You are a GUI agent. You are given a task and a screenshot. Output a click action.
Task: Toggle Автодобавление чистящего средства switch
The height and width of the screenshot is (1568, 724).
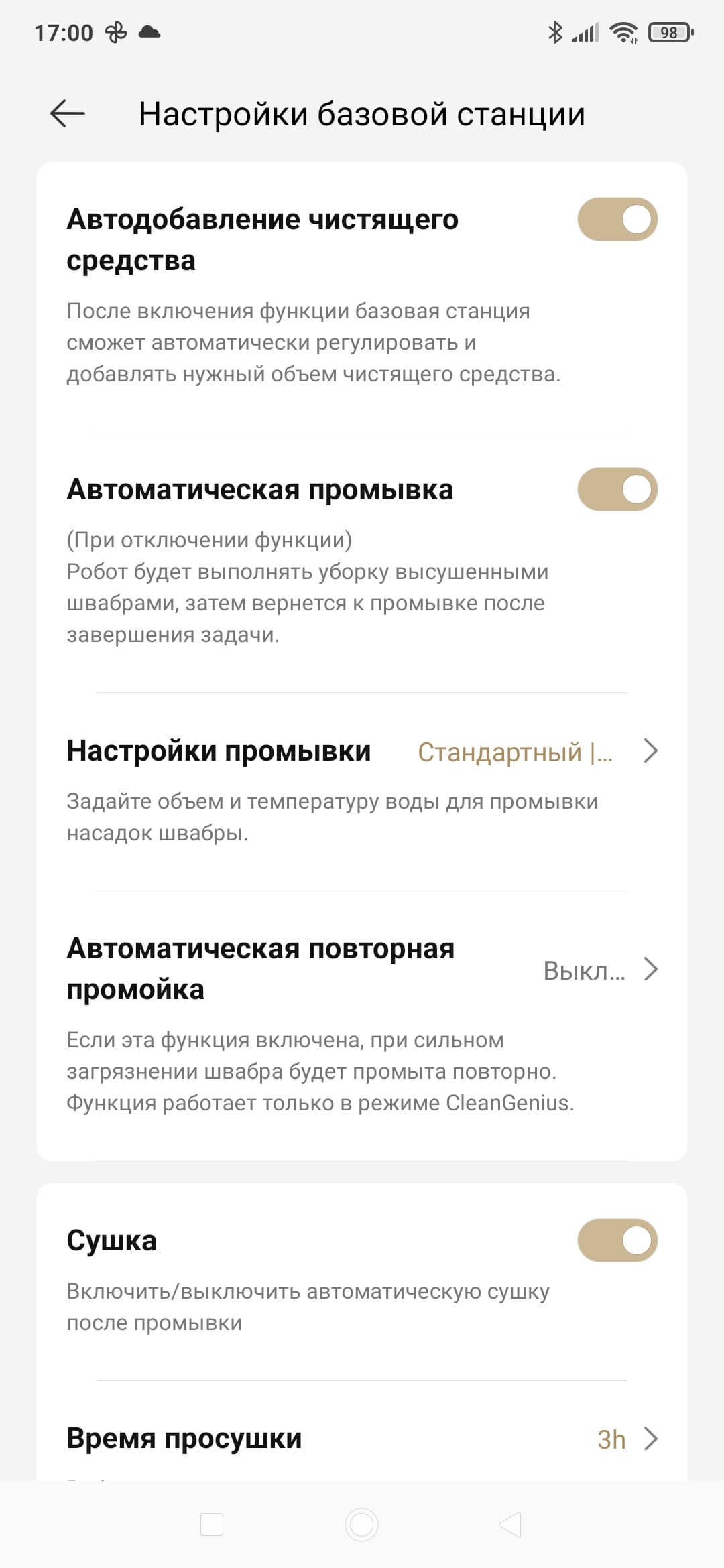pos(617,219)
